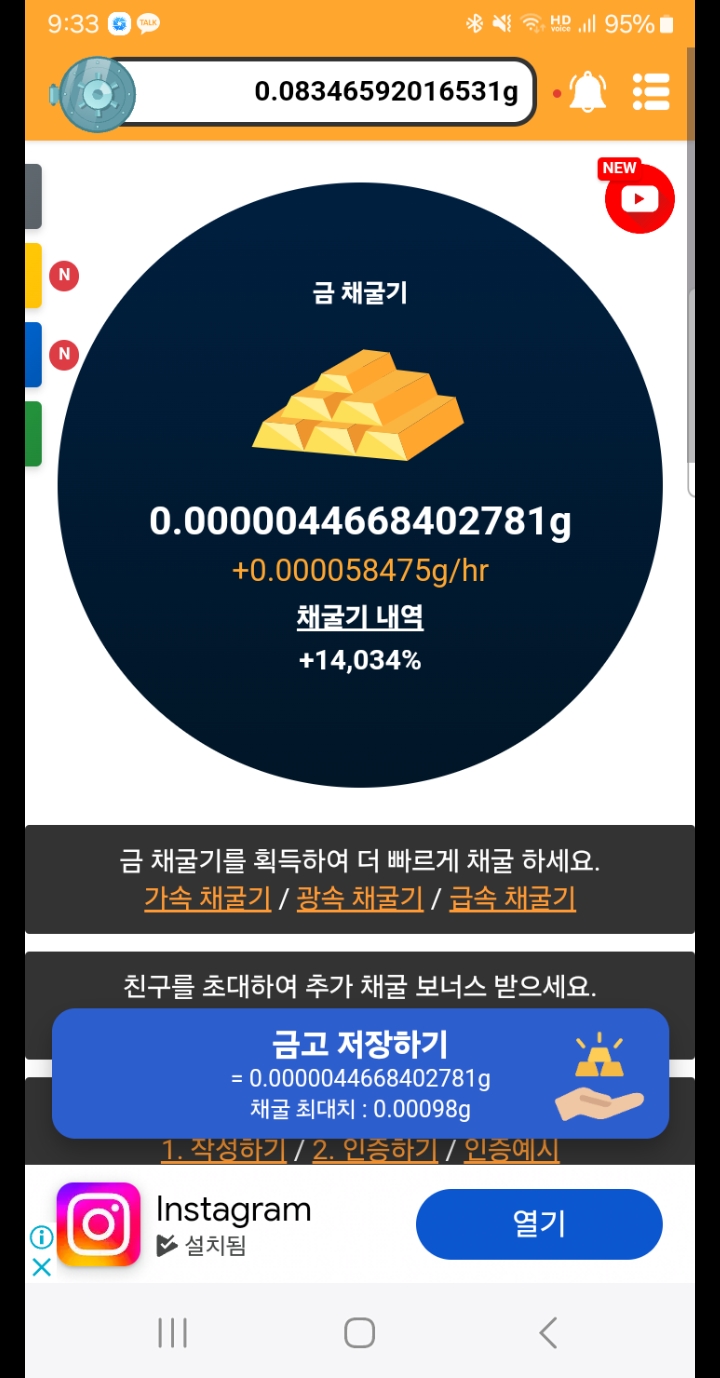Open the list menu icon
Screen dimensions: 720x1378
click(x=651, y=92)
